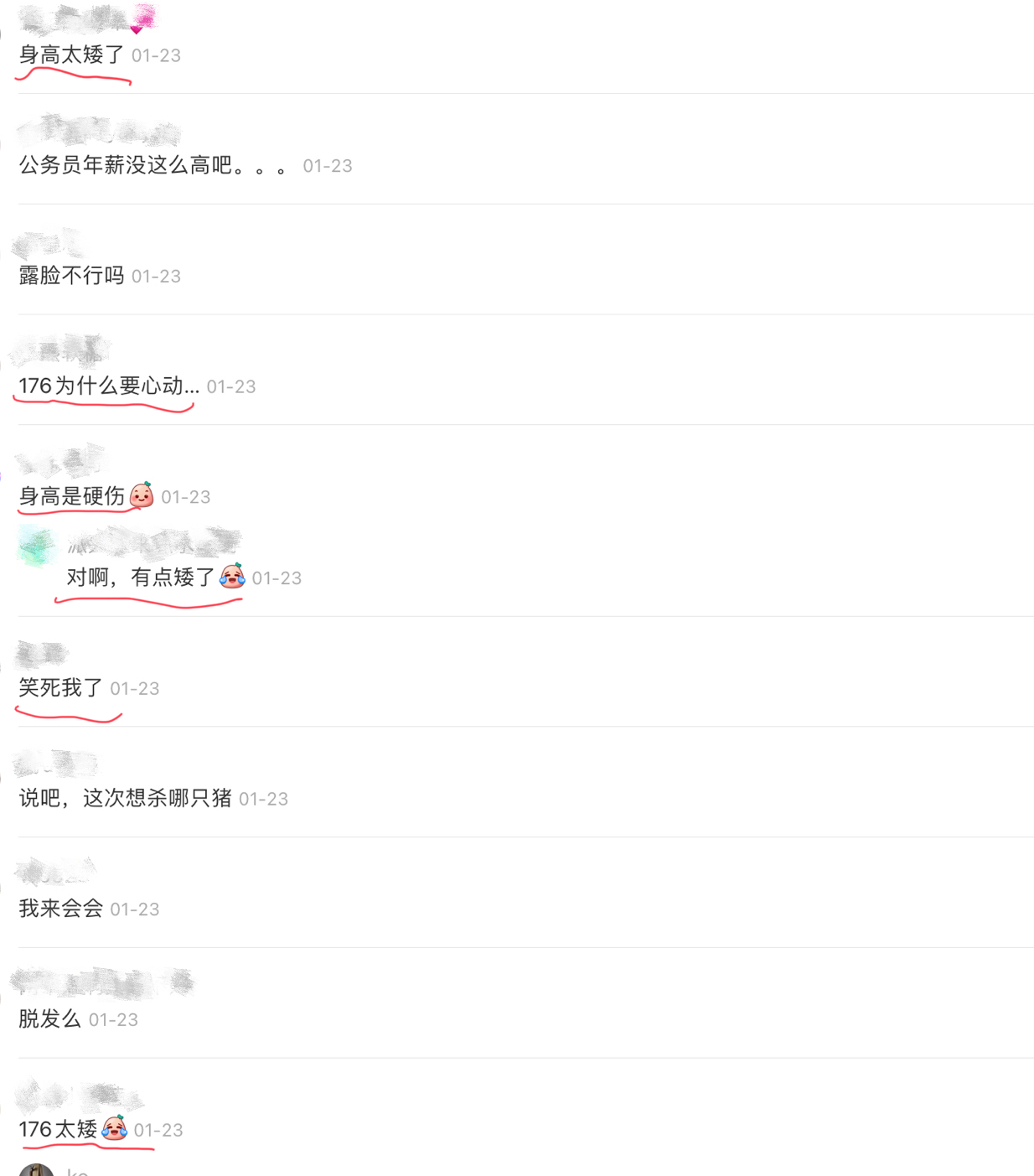Reply to "176为什么要心动..." comment
The height and width of the screenshot is (1176, 1034).
point(109,386)
